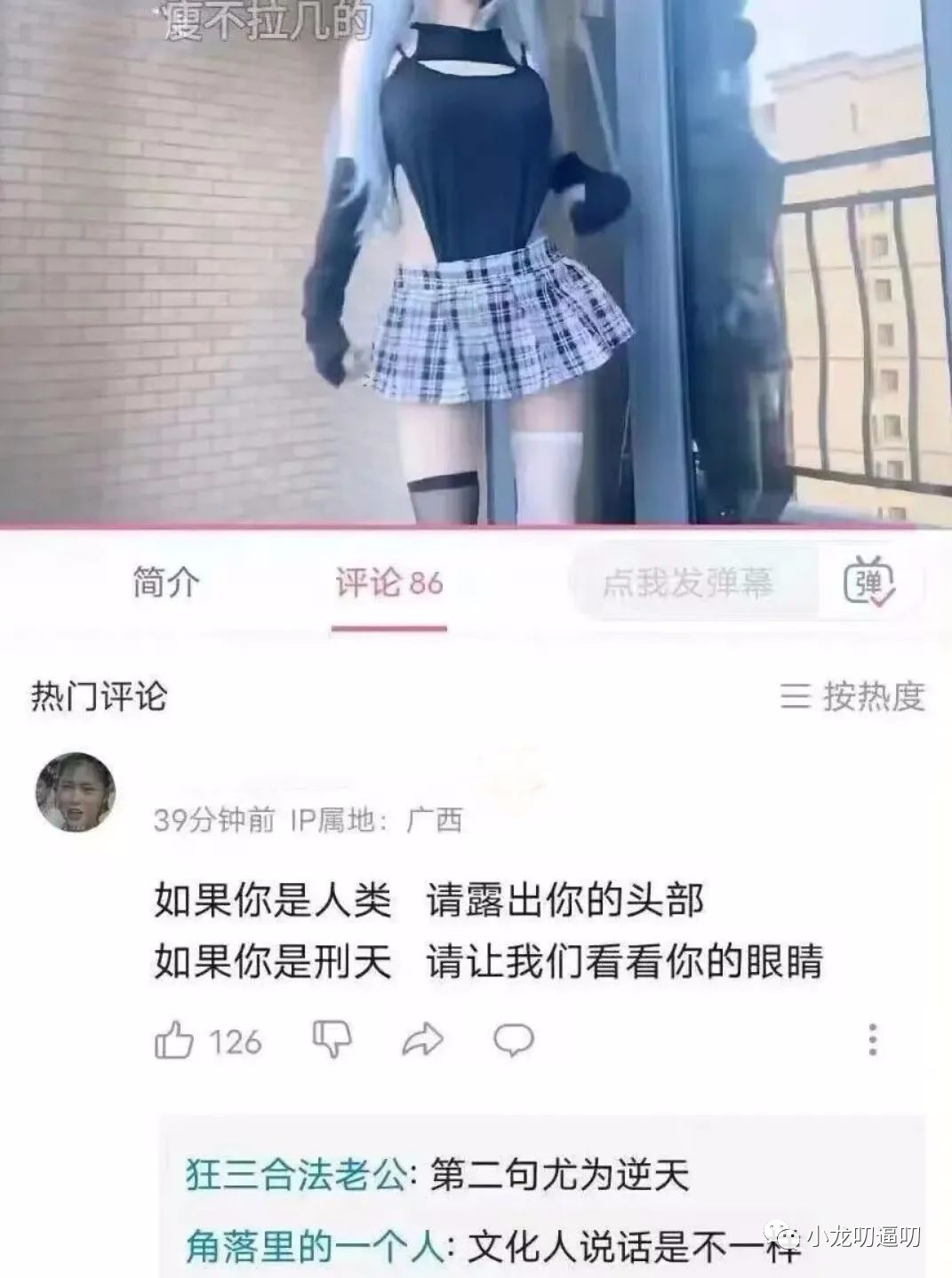
Task: Open 角落里的一个人's profile link
Action: pos(314,1248)
